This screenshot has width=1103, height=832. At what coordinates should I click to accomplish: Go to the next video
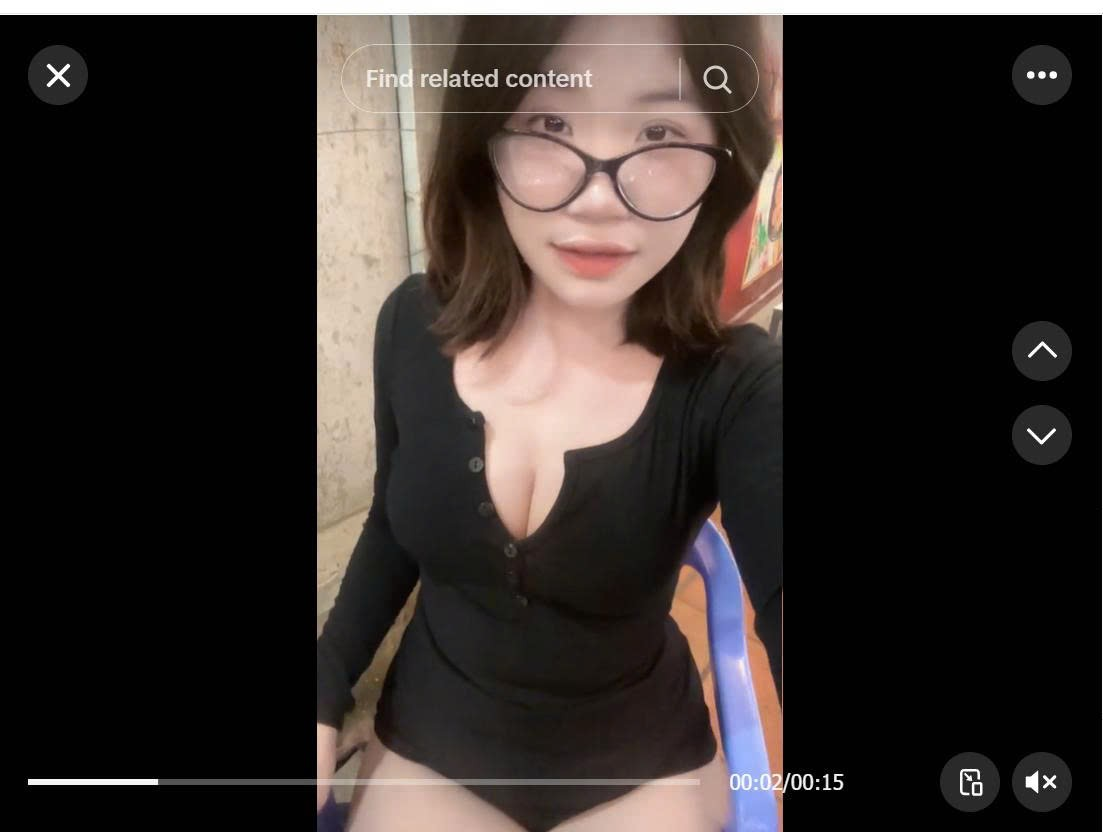pyautogui.click(x=1041, y=435)
